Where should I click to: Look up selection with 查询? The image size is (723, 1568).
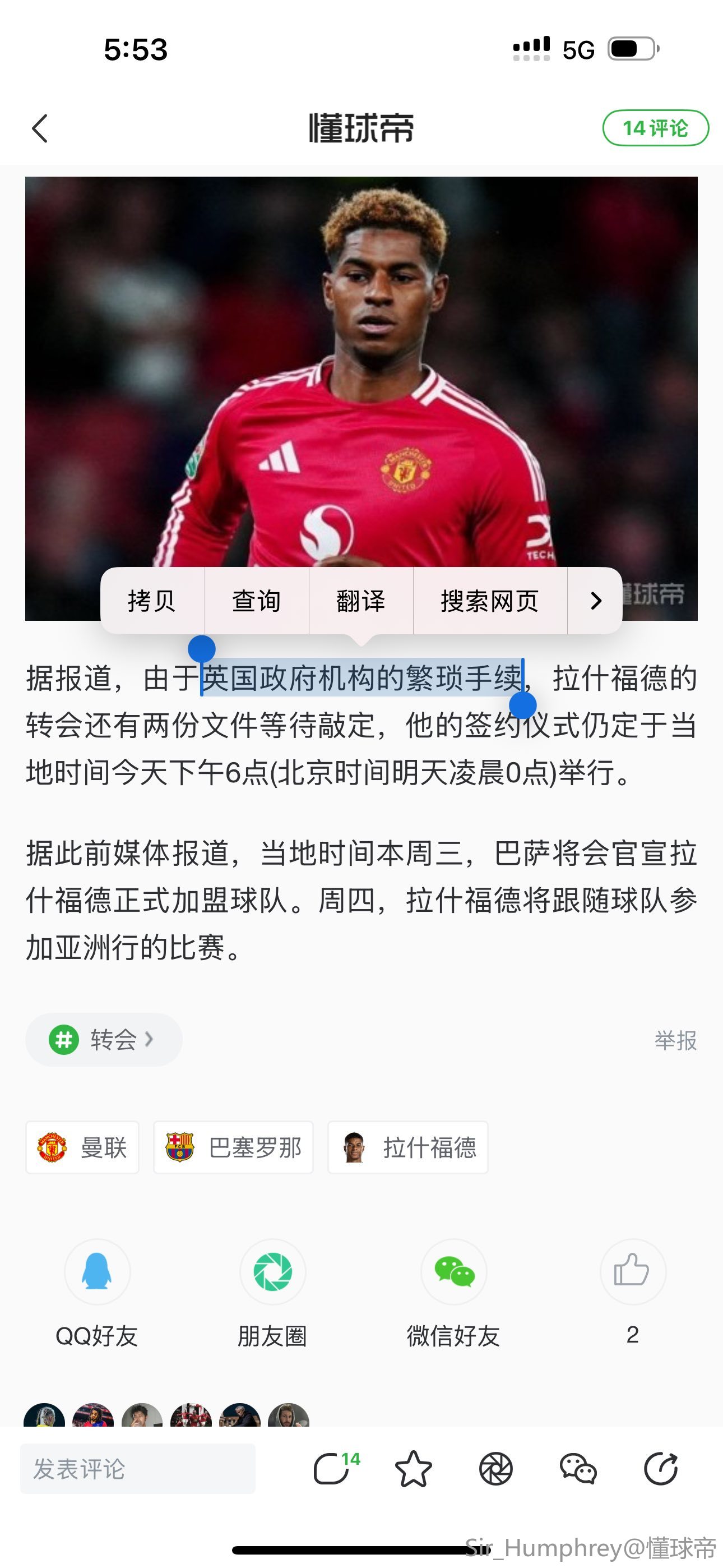[x=256, y=601]
